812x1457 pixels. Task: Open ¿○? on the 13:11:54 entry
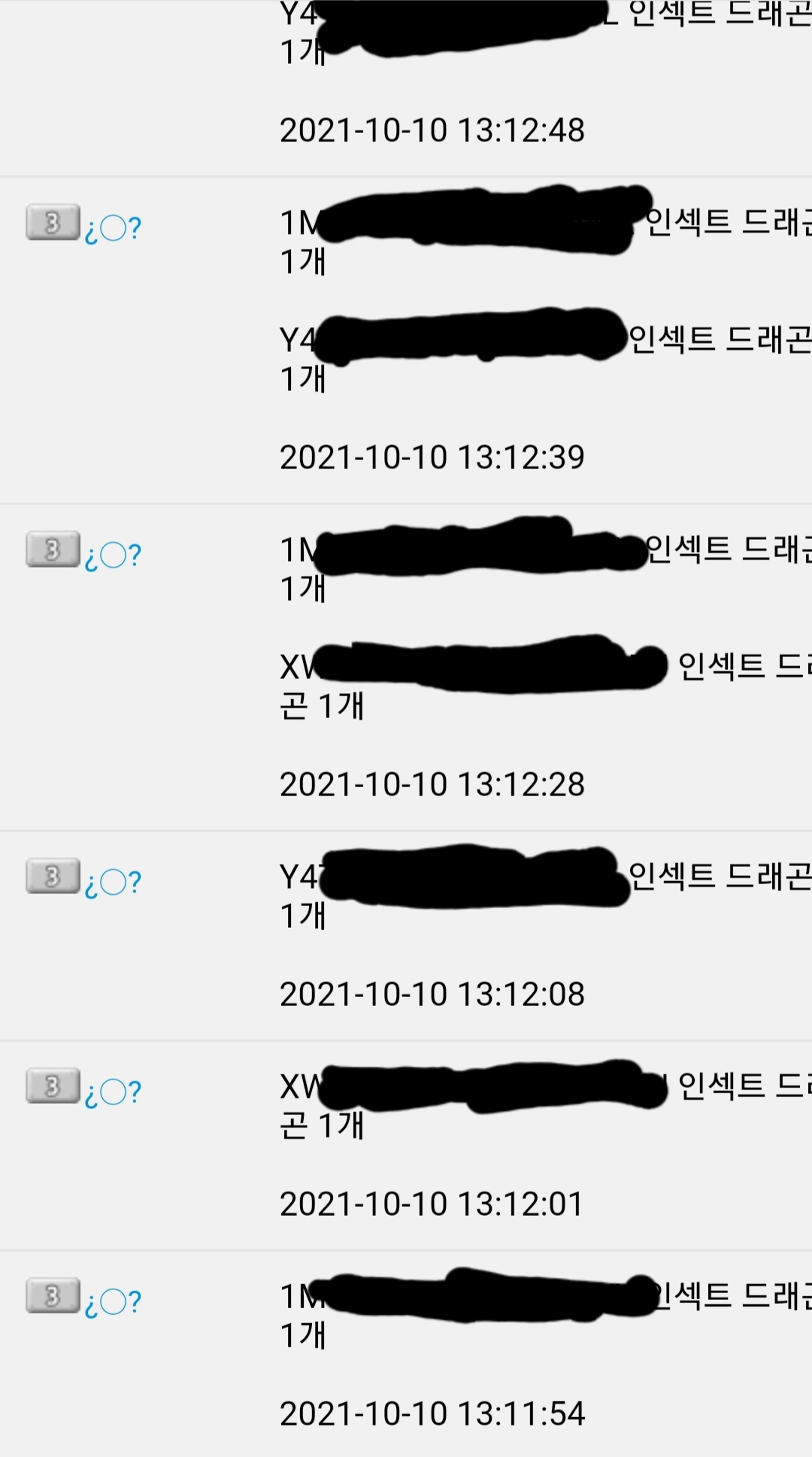tap(113, 1301)
